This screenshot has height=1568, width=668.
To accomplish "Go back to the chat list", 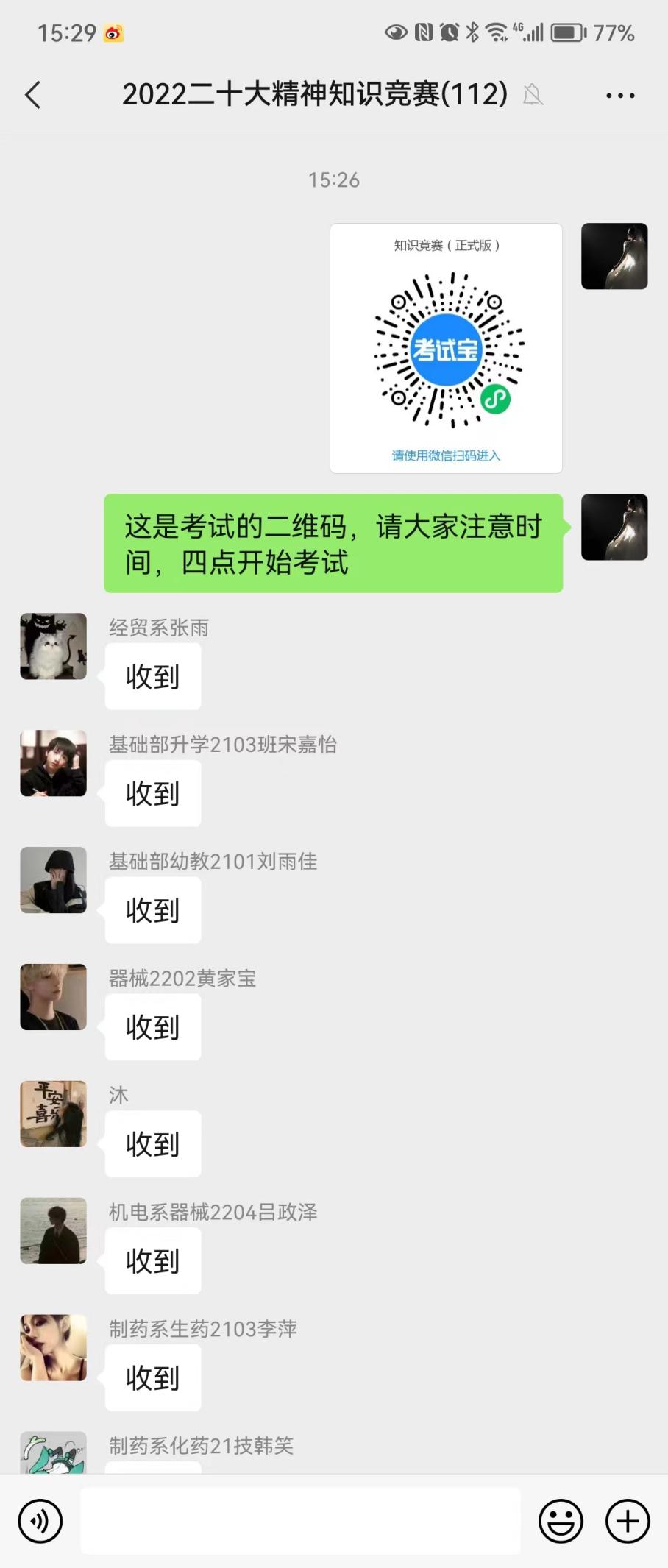I will [33, 95].
